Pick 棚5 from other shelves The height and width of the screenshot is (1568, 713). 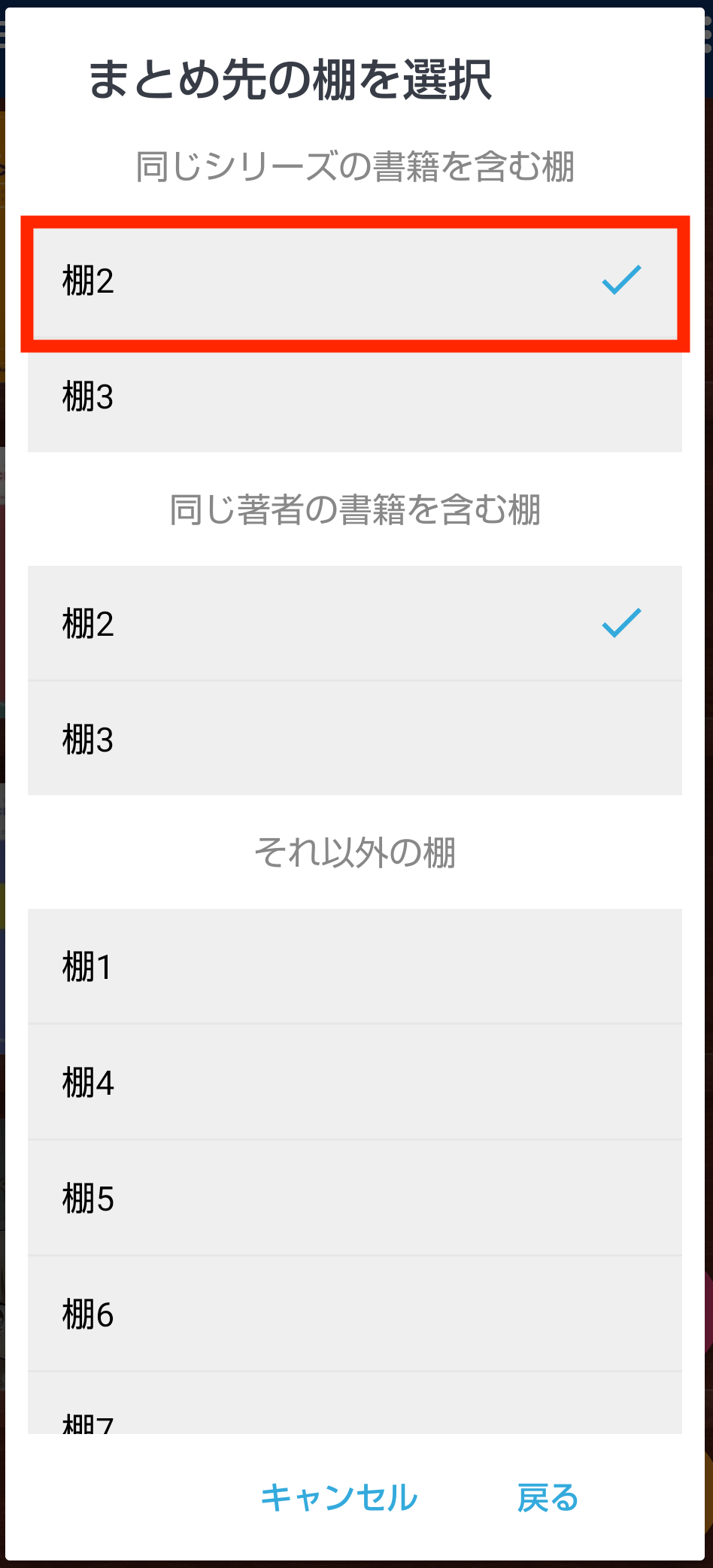(355, 1198)
